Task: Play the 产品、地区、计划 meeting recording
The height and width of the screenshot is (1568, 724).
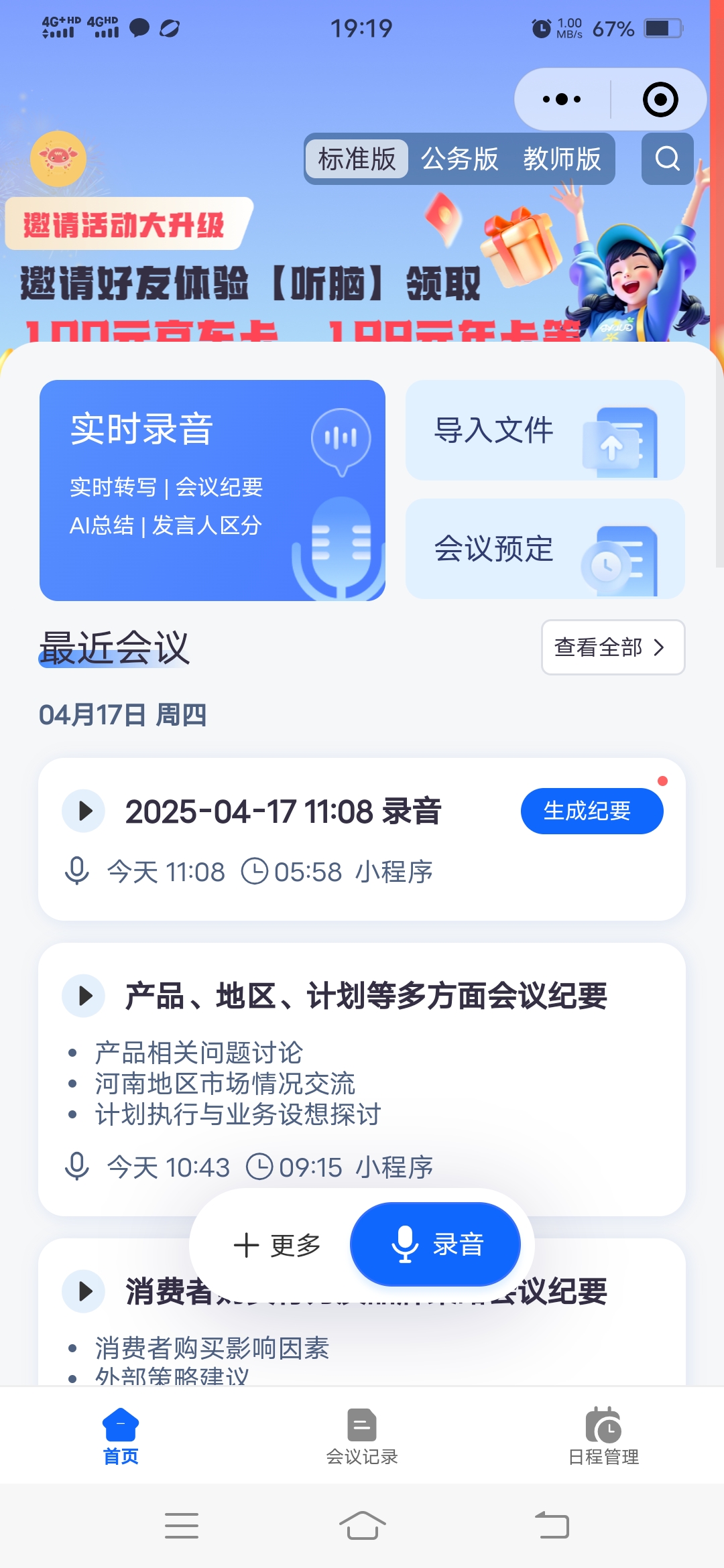Action: (x=84, y=996)
